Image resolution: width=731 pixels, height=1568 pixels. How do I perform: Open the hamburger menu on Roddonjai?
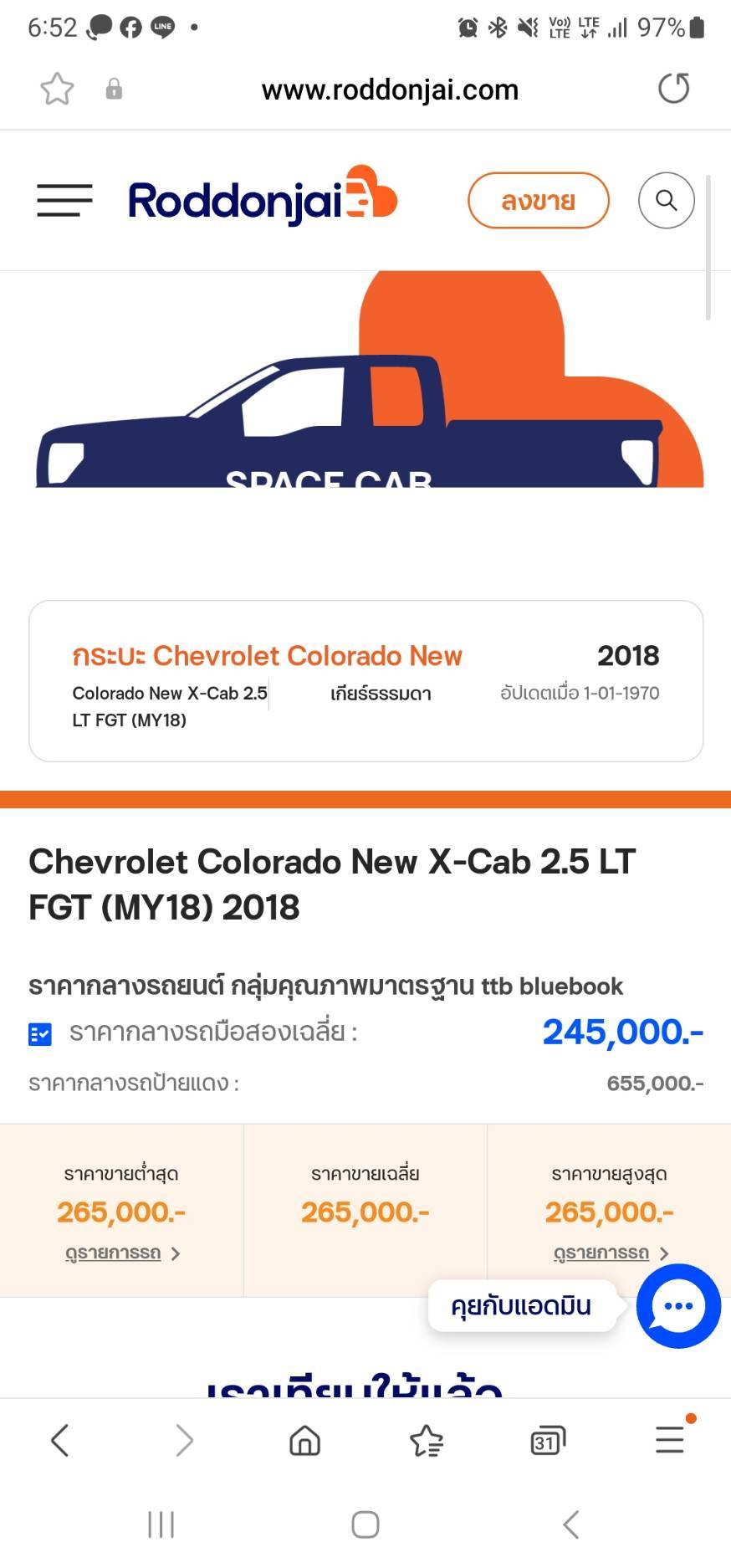pos(64,201)
